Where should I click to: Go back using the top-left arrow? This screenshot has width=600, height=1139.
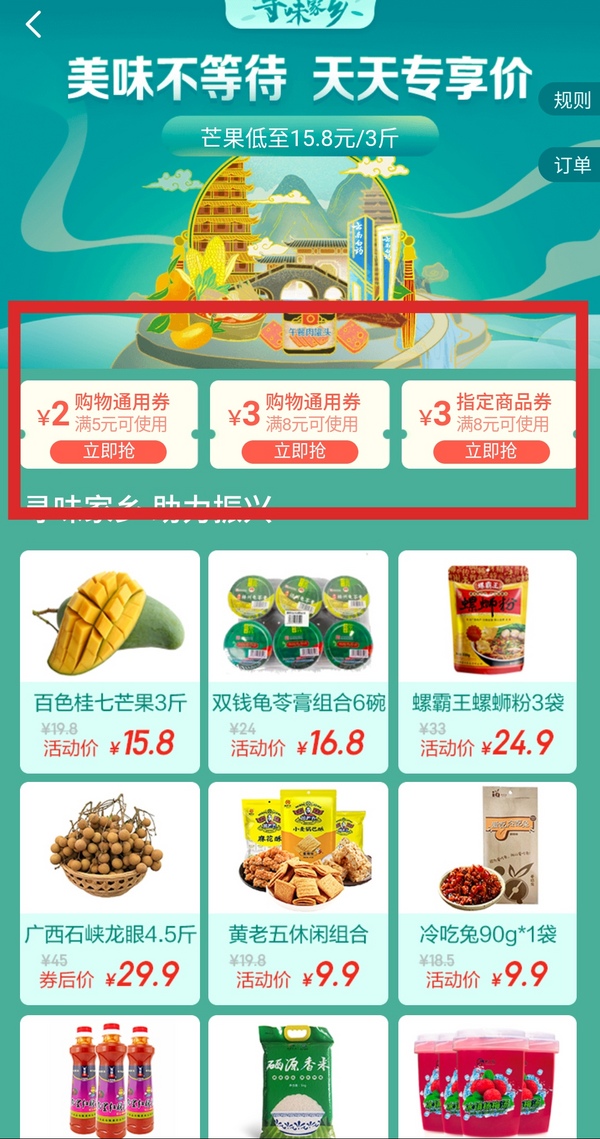[33, 25]
